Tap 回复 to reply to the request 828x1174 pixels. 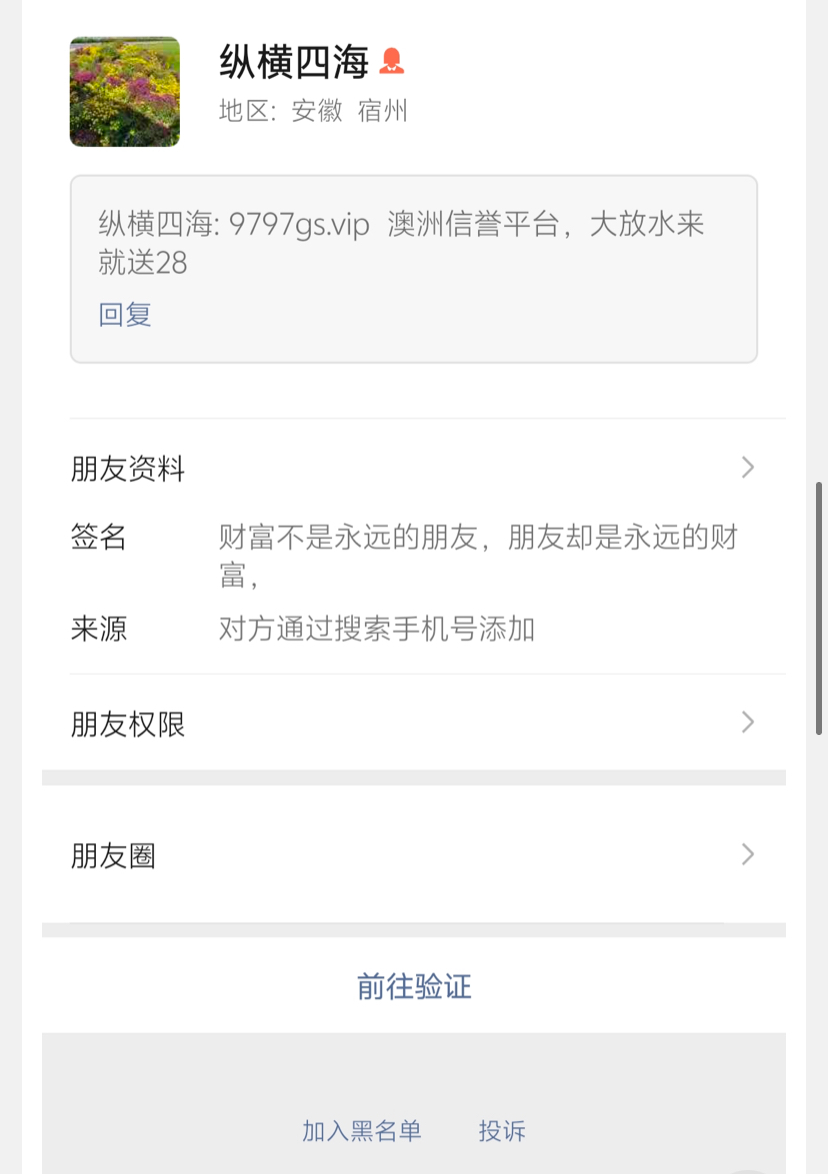tap(125, 315)
